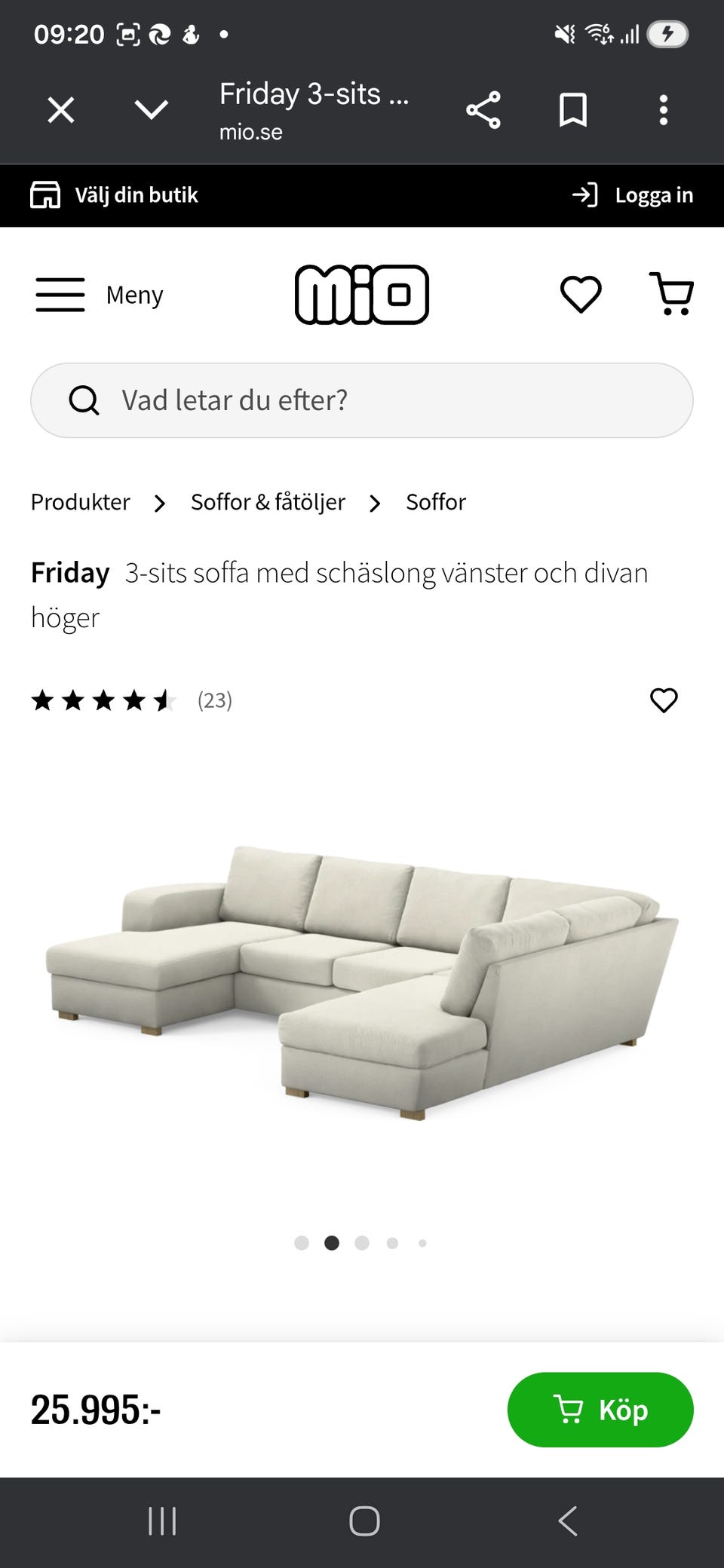The width and height of the screenshot is (724, 1568).
Task: Click the search magnifier icon
Action: click(x=84, y=400)
